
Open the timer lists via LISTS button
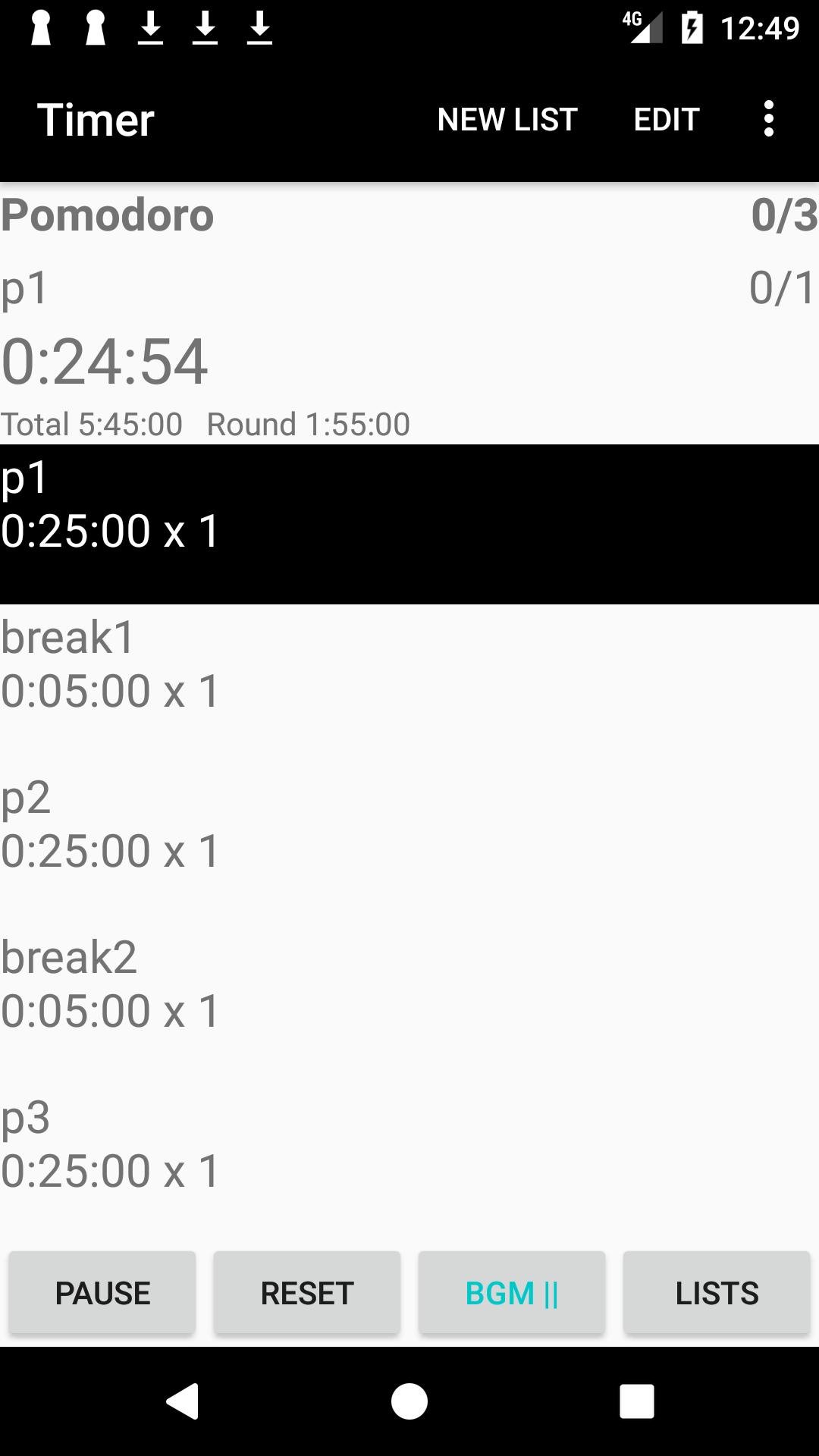click(x=717, y=1292)
